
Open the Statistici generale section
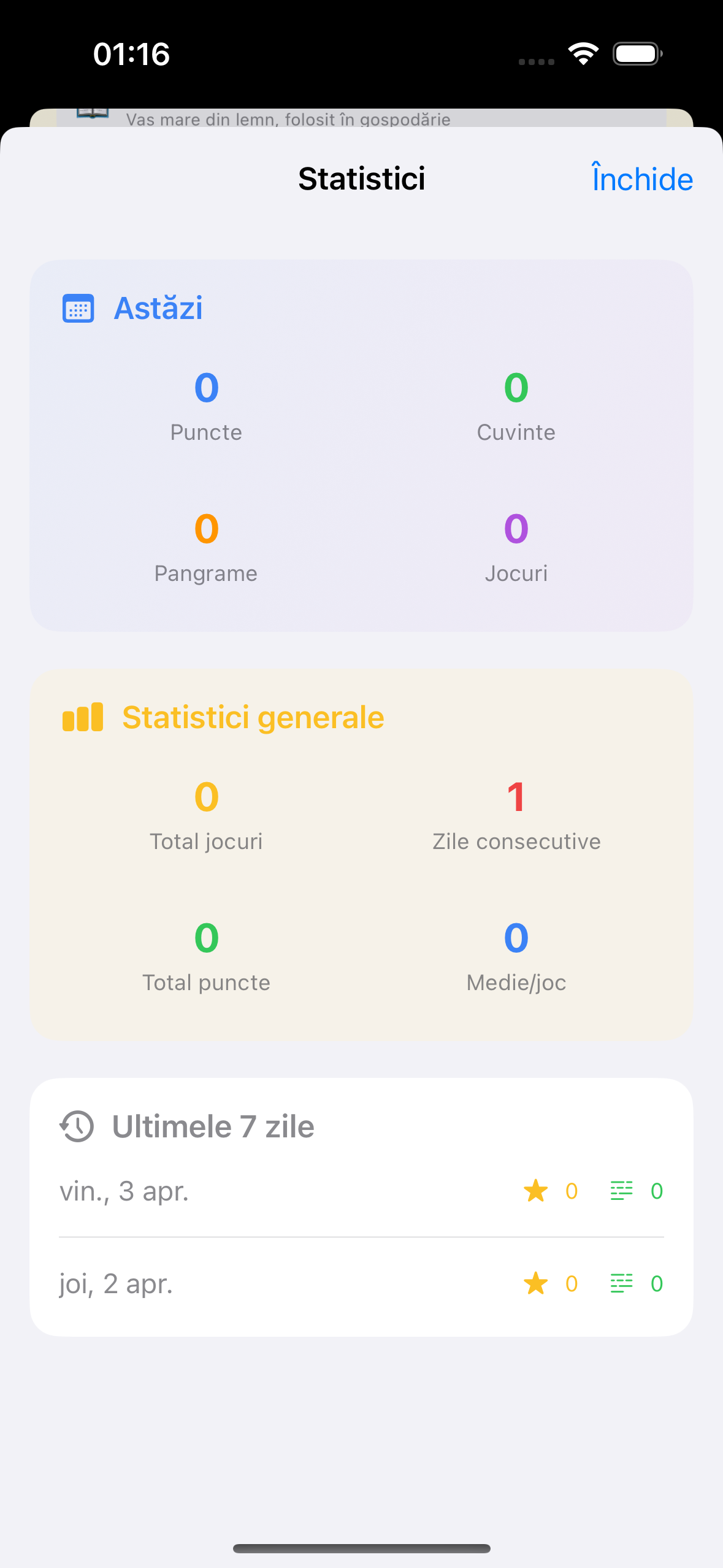click(x=252, y=717)
